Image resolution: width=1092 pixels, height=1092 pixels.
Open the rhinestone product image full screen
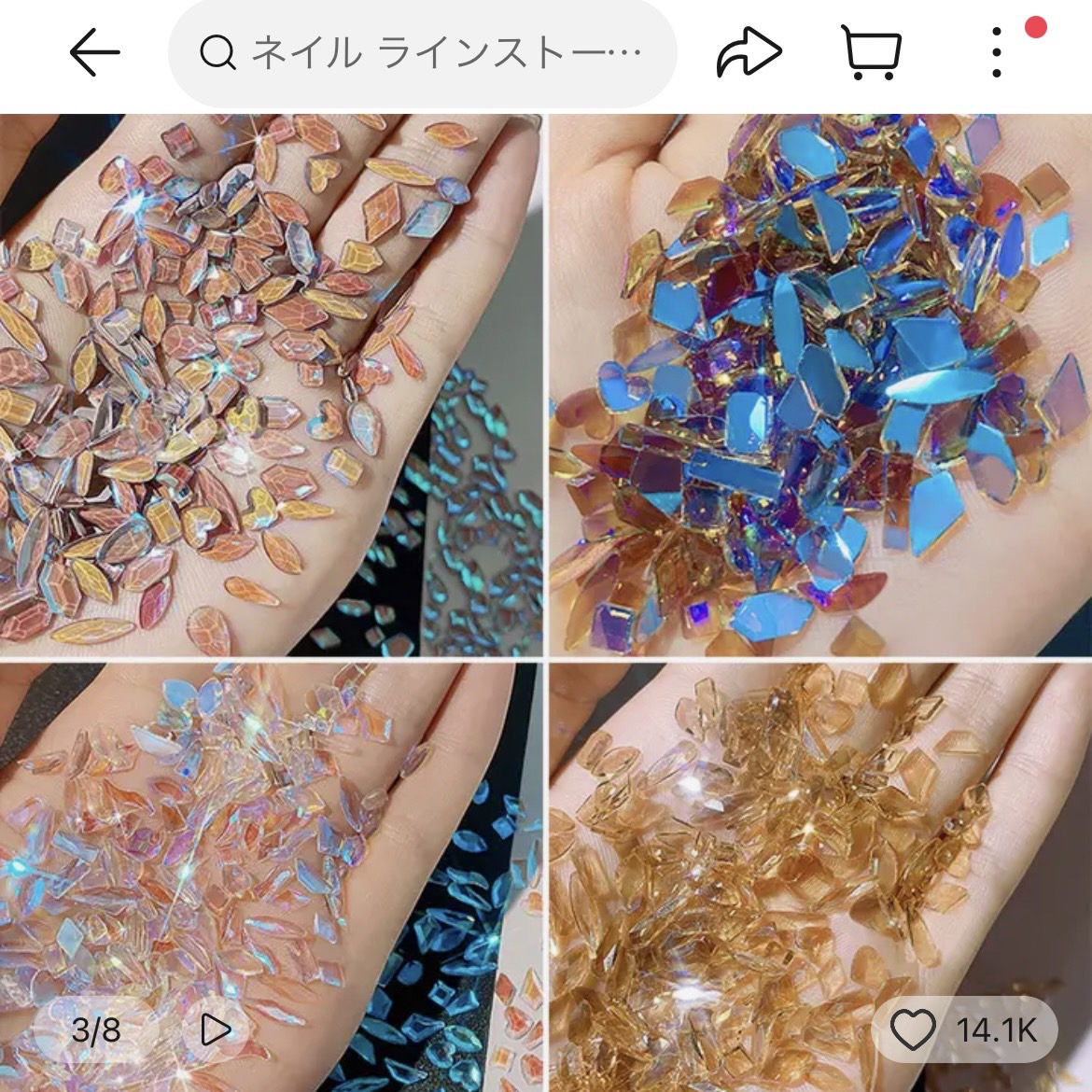click(546, 560)
